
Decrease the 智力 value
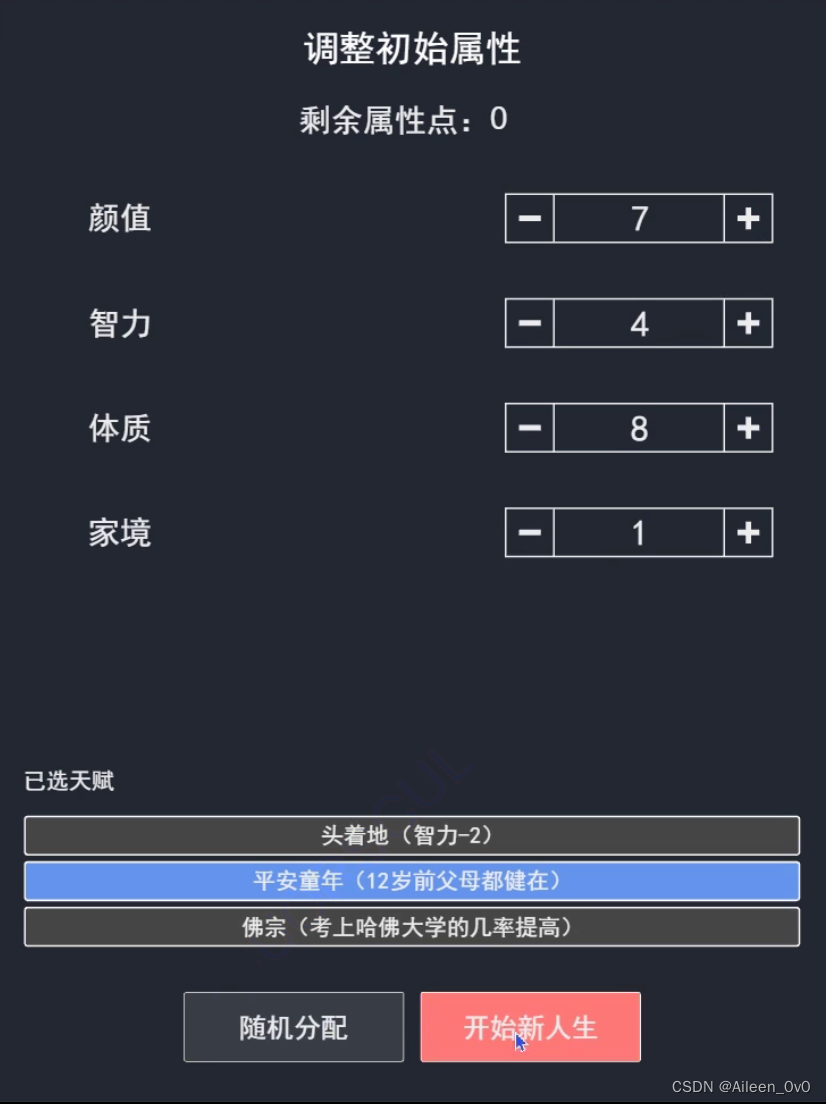(x=530, y=323)
